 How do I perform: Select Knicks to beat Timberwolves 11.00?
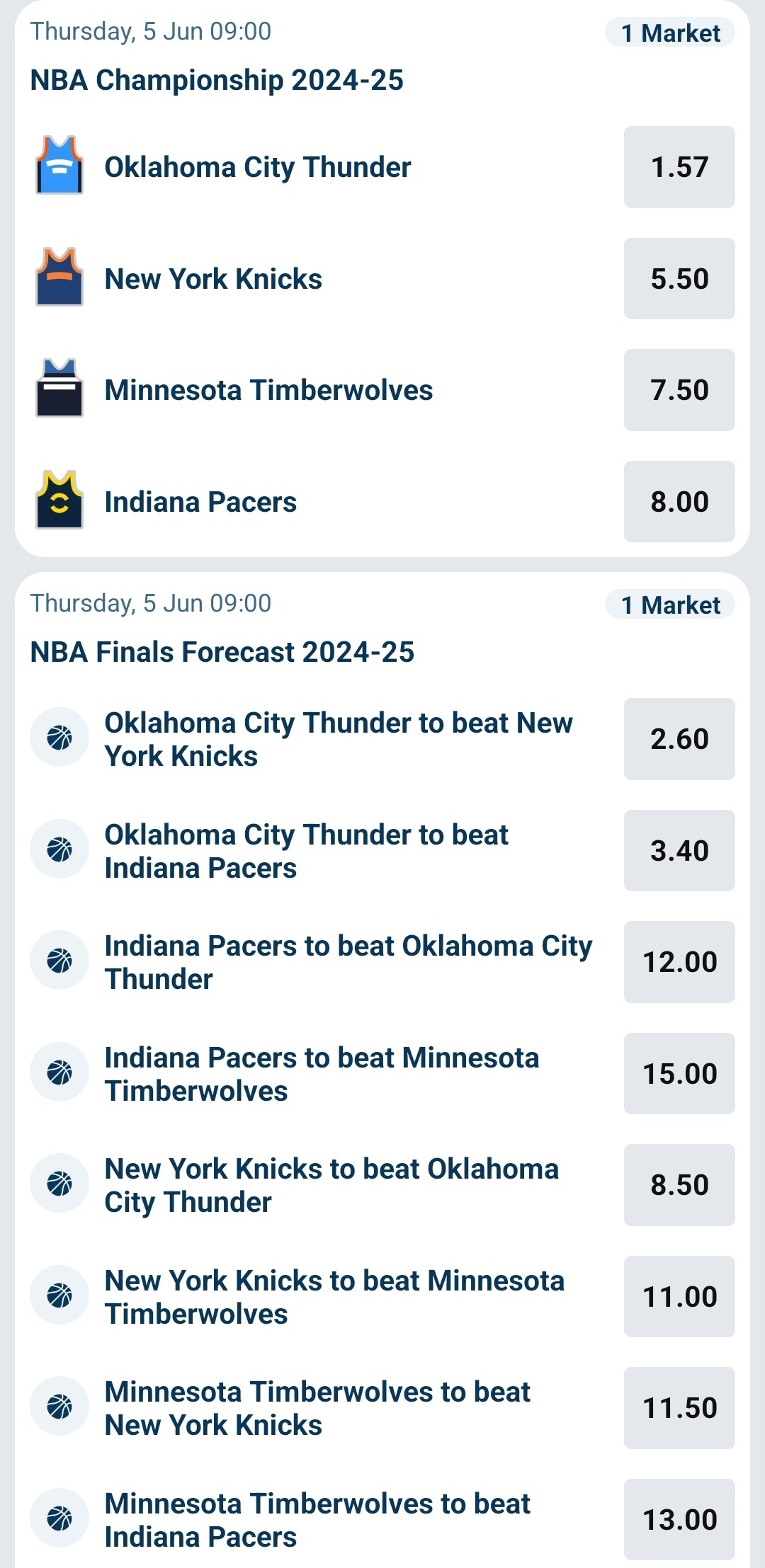point(679,1297)
